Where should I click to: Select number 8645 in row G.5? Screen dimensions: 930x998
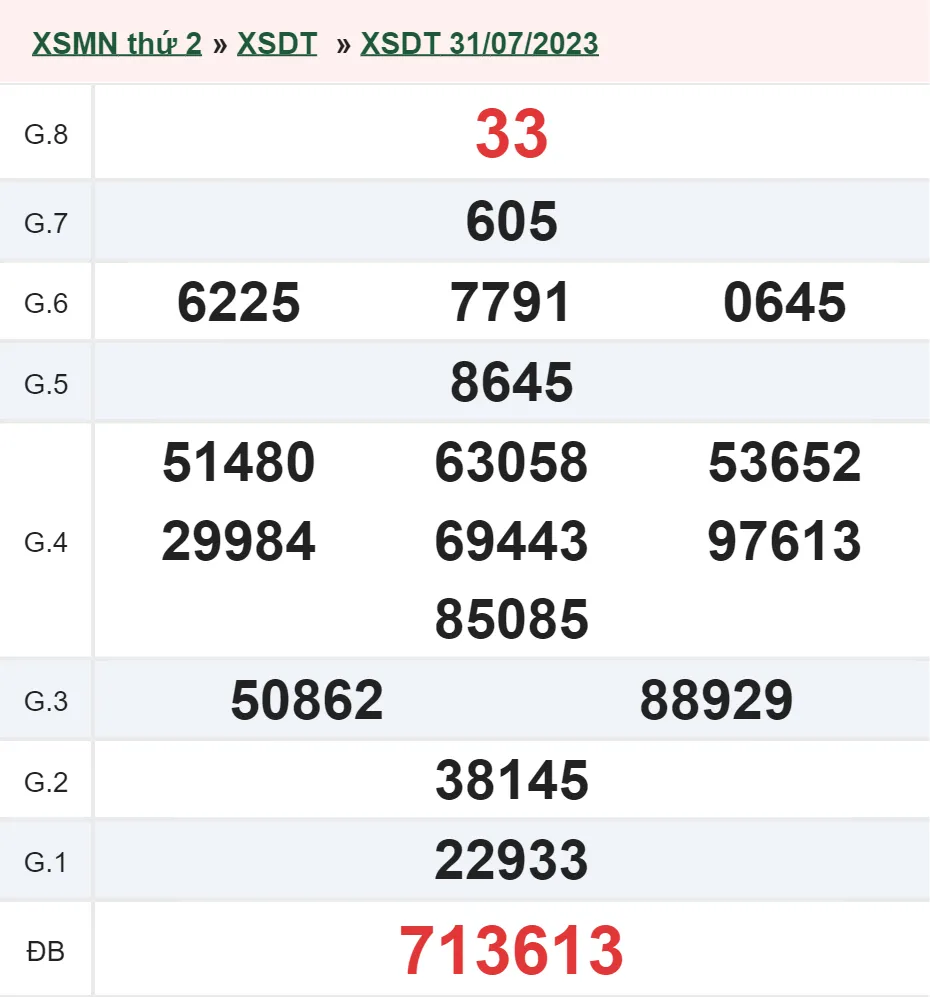pyautogui.click(x=512, y=381)
